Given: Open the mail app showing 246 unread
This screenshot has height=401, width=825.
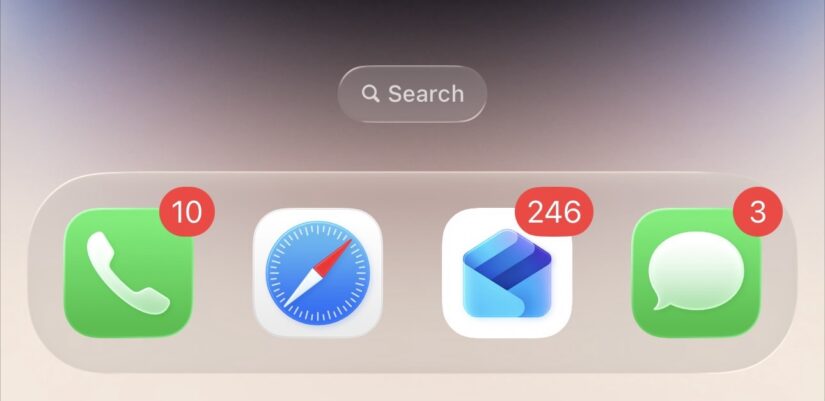Looking at the screenshot, I should [506, 272].
